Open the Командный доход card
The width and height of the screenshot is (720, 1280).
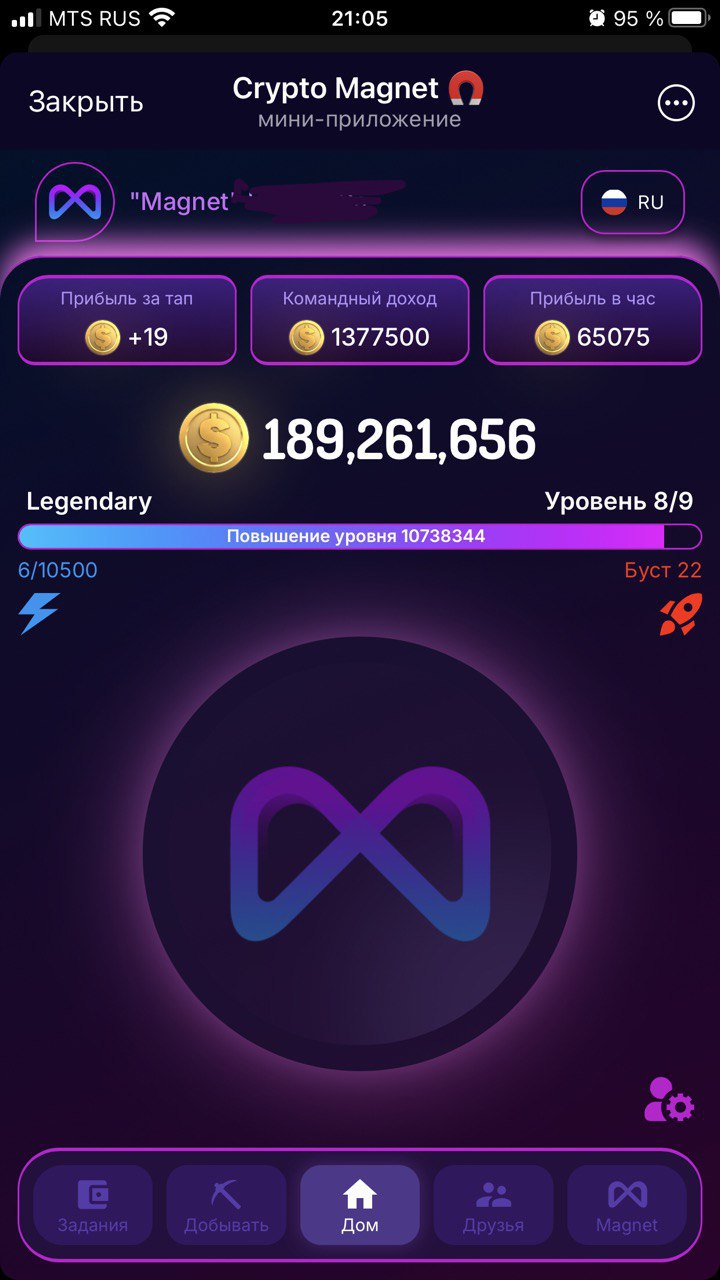click(x=360, y=320)
